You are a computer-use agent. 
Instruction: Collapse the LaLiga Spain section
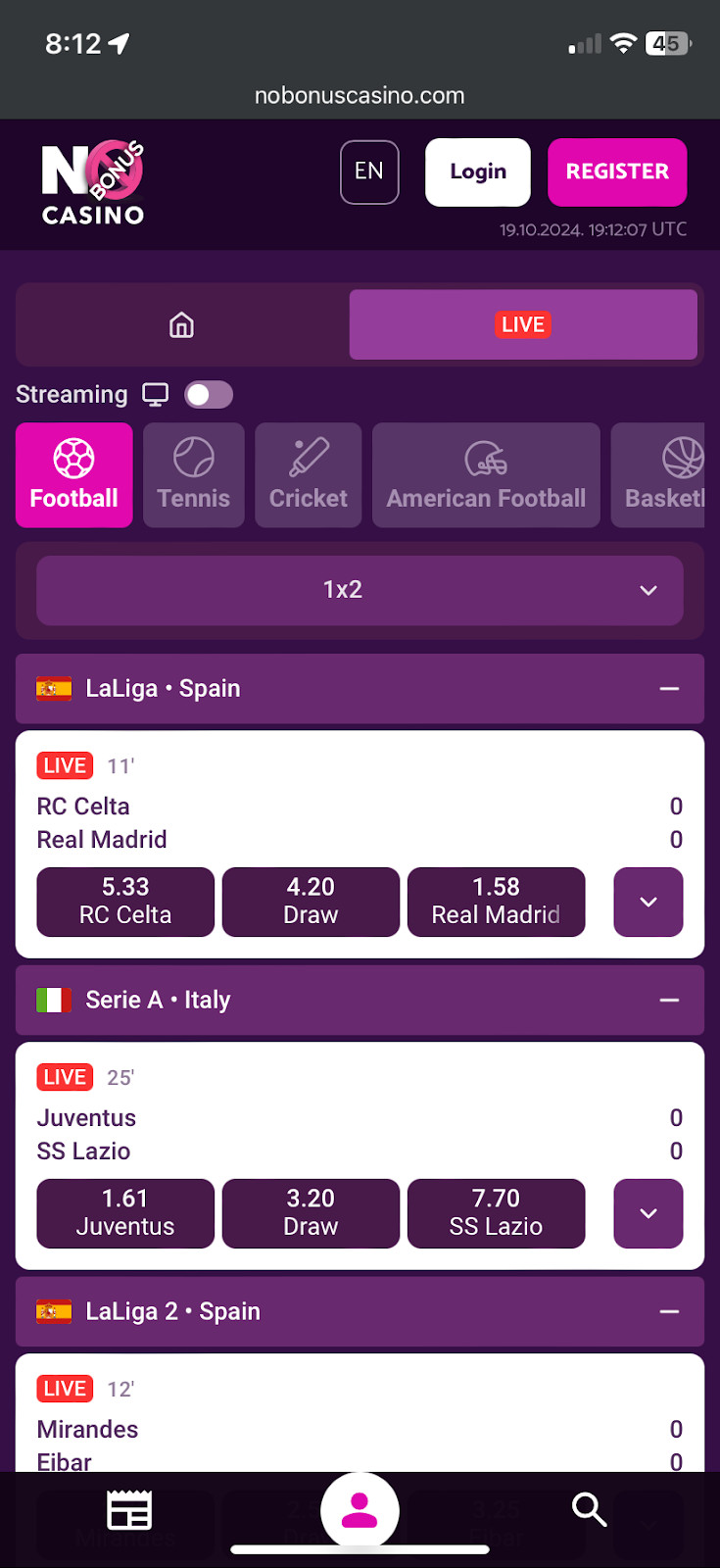pos(669,689)
